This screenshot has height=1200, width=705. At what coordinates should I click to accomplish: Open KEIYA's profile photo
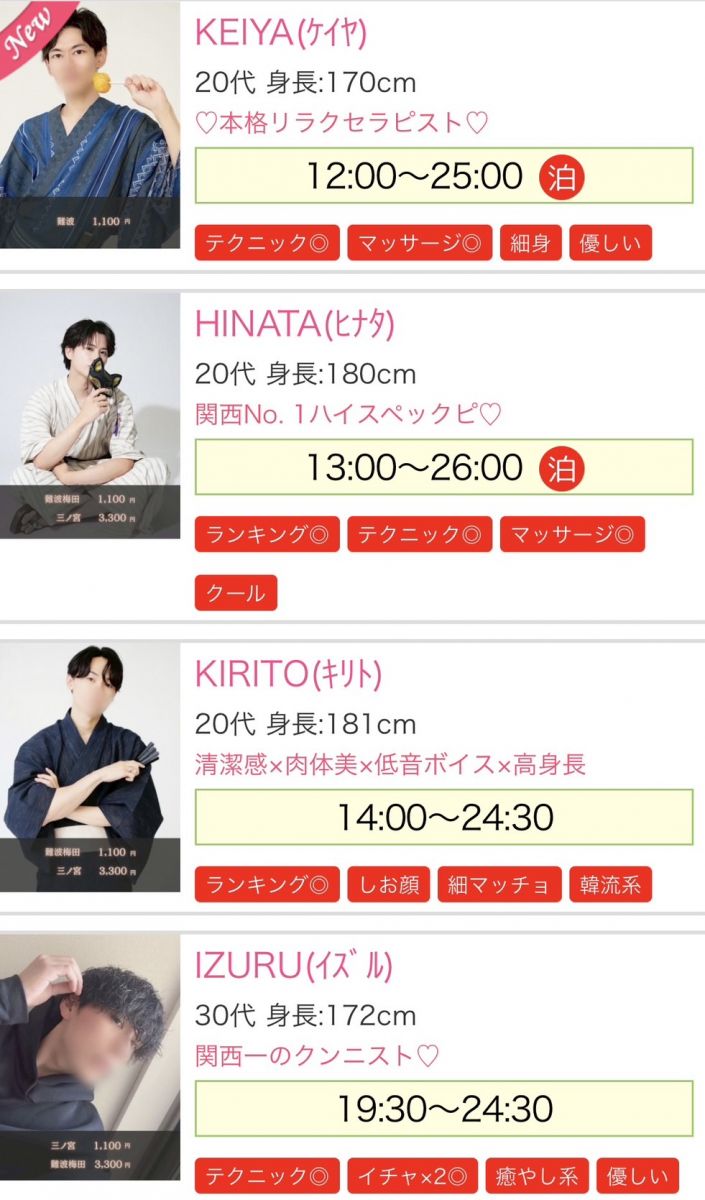pyautogui.click(x=90, y=125)
